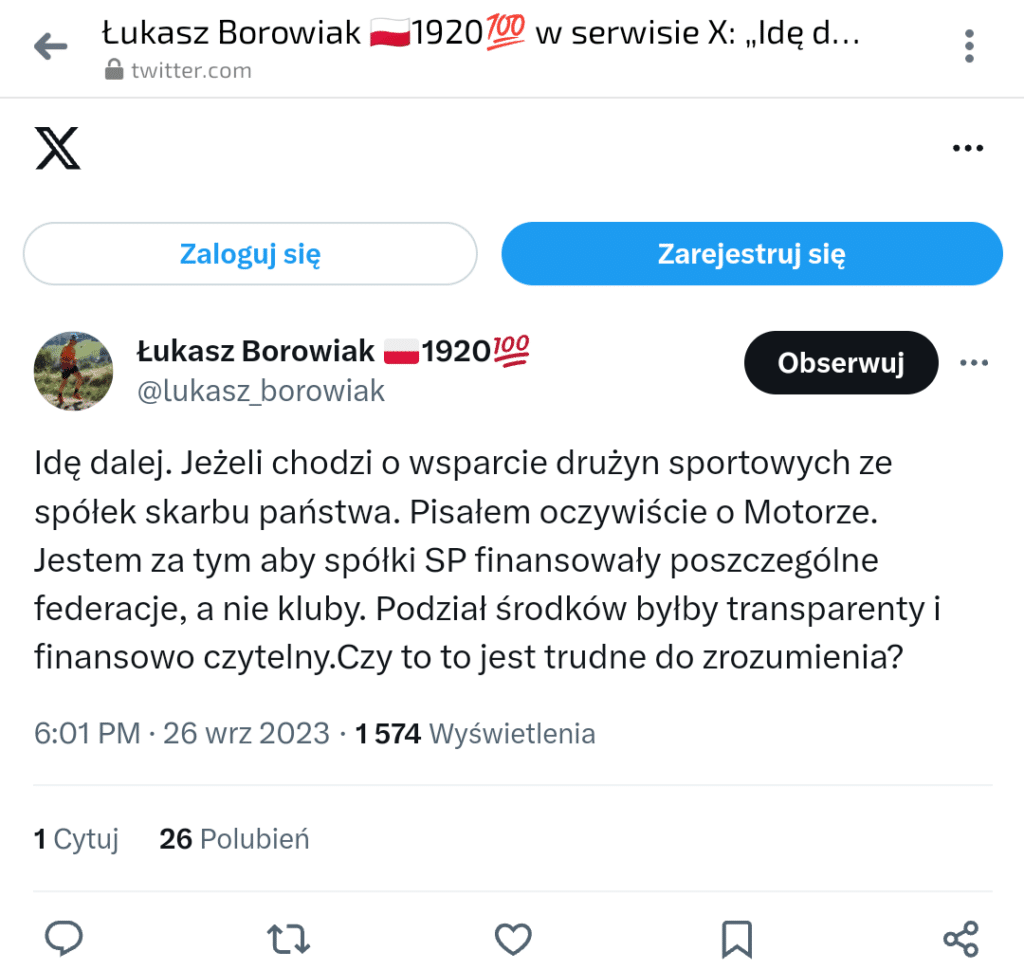Go back with the arrow icon

50,47
